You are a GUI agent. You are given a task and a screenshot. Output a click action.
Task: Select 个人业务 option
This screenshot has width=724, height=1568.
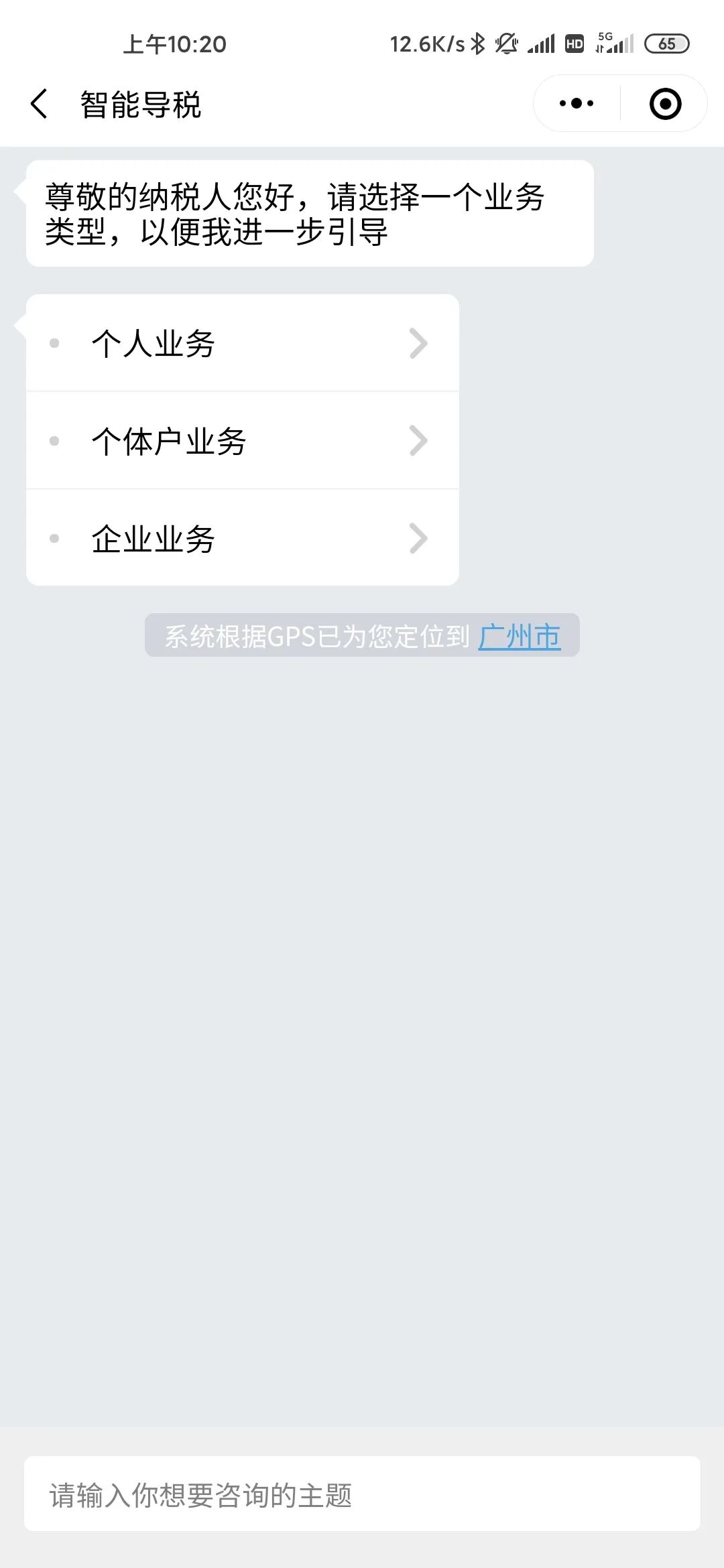pos(242,343)
